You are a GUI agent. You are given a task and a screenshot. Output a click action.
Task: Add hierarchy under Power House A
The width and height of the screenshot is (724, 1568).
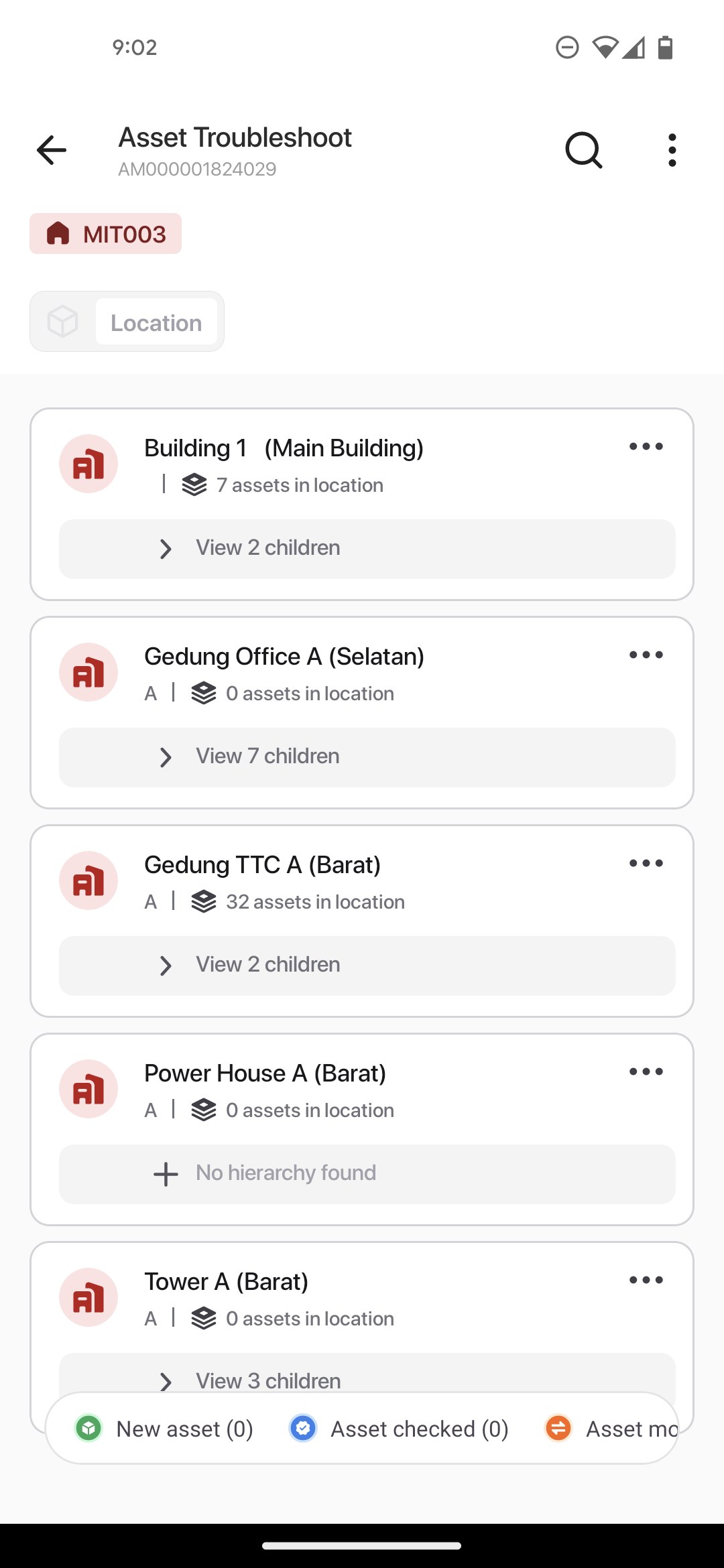click(367, 1174)
